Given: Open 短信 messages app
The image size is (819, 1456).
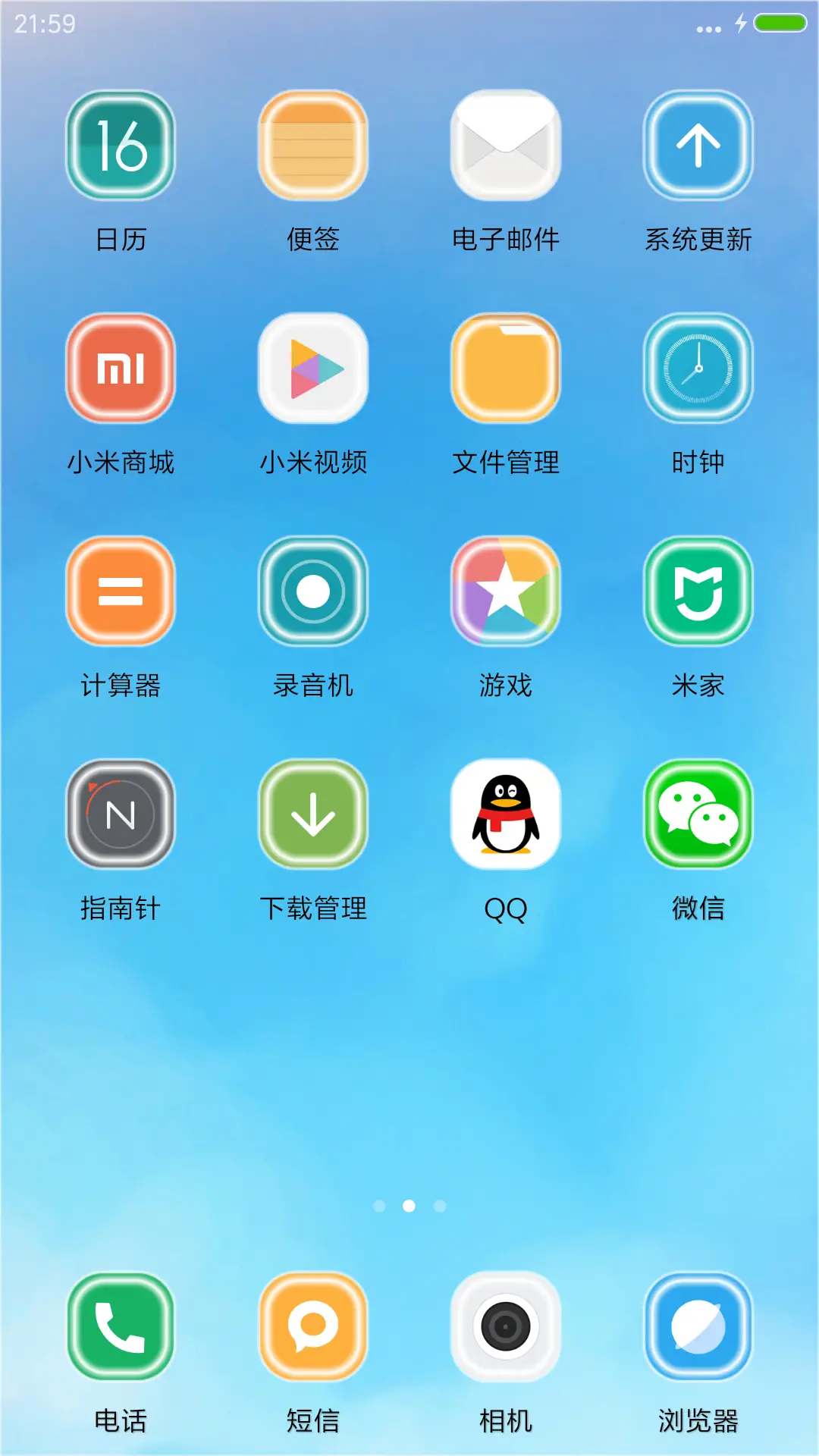Looking at the screenshot, I should click(x=312, y=1327).
